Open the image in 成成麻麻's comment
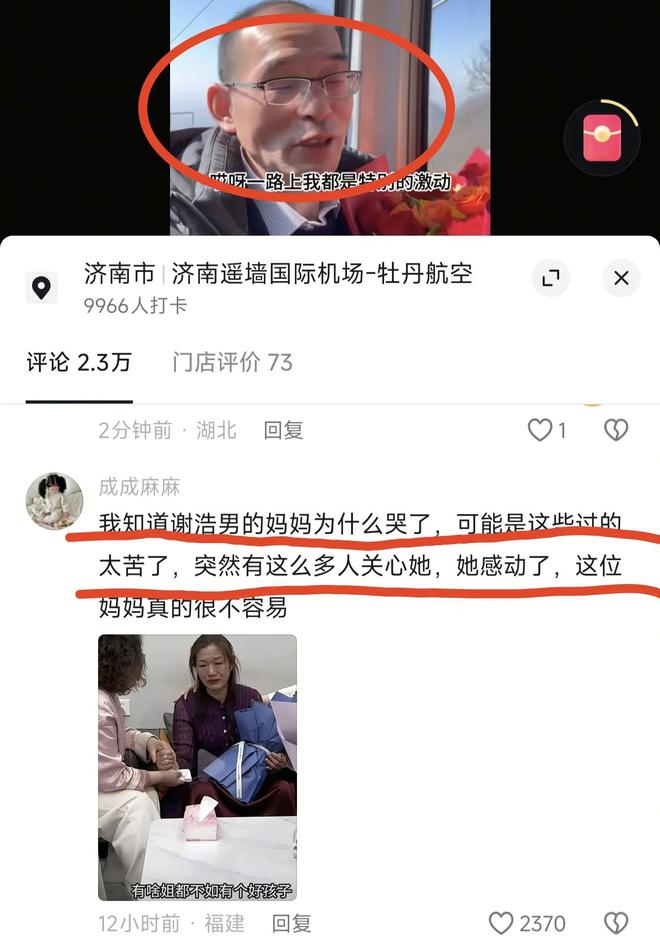This screenshot has height=941, width=660. click(197, 767)
